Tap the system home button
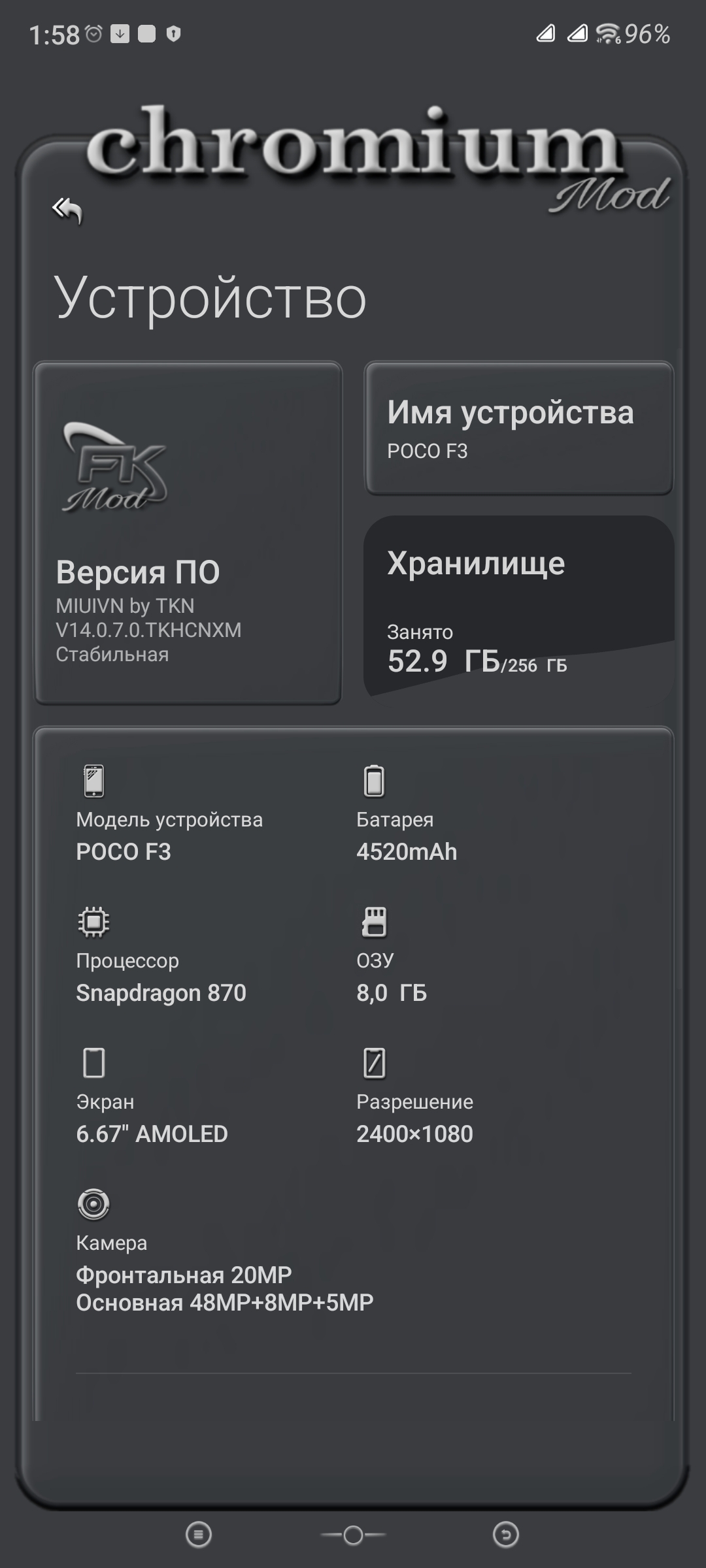The image size is (706, 1568). pos(353,1535)
